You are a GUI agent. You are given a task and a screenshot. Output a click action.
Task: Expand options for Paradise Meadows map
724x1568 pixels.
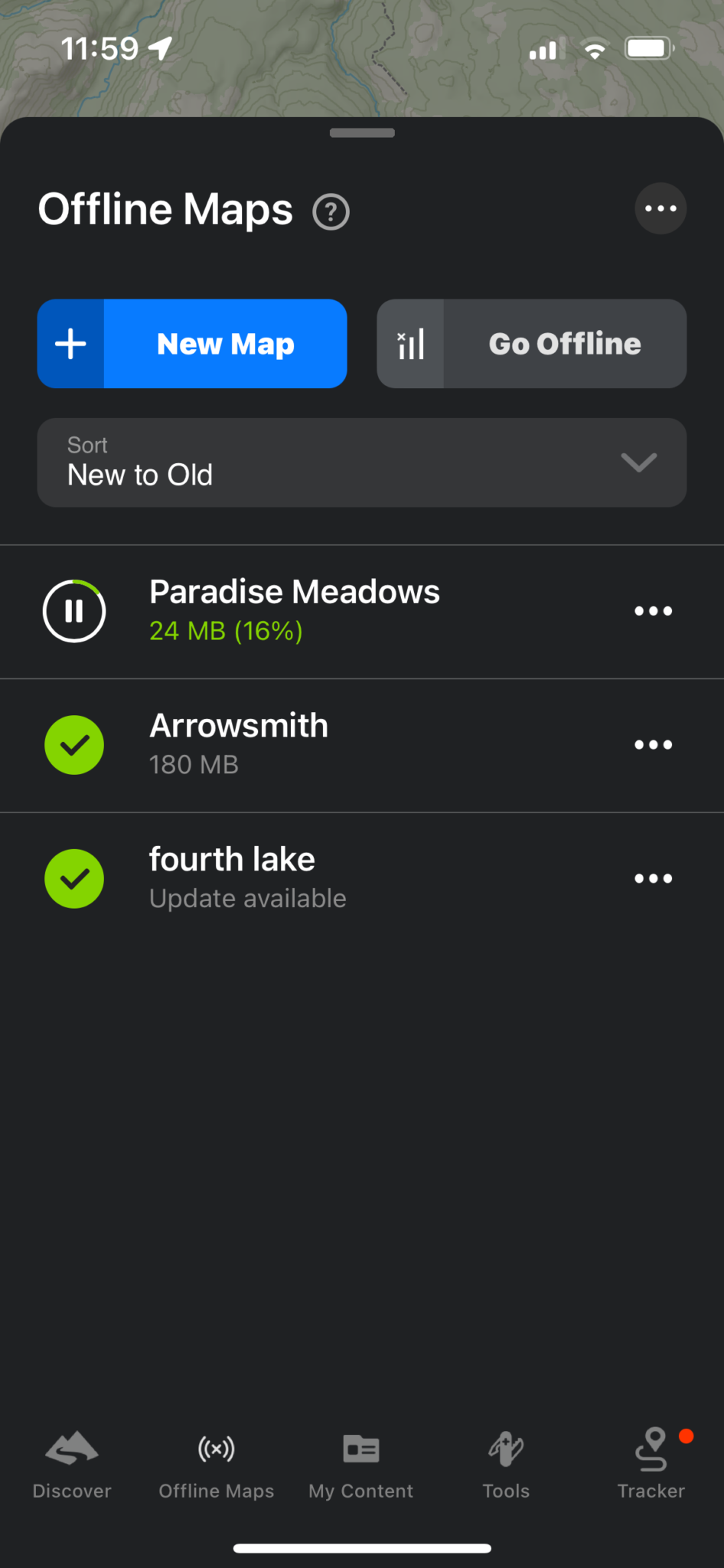[x=653, y=610]
